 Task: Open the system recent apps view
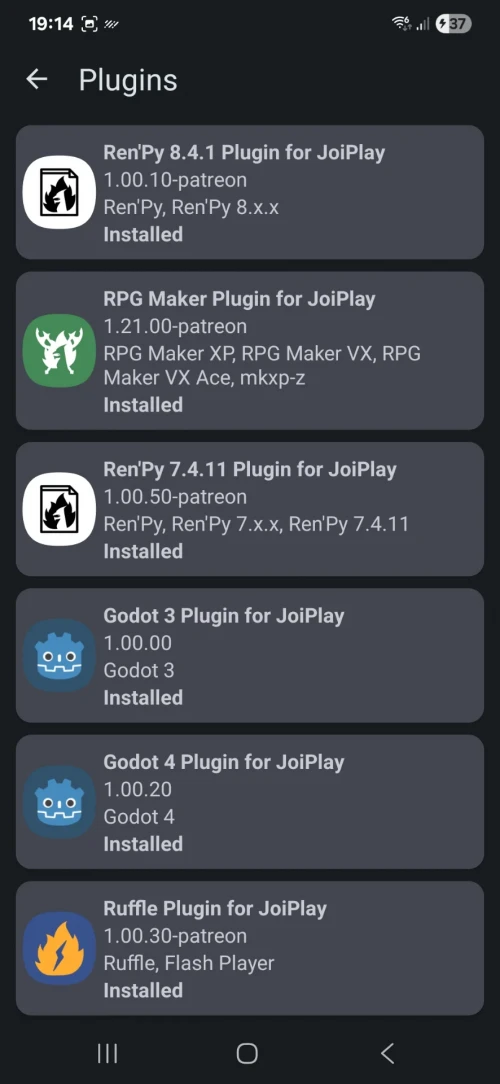(107, 1053)
